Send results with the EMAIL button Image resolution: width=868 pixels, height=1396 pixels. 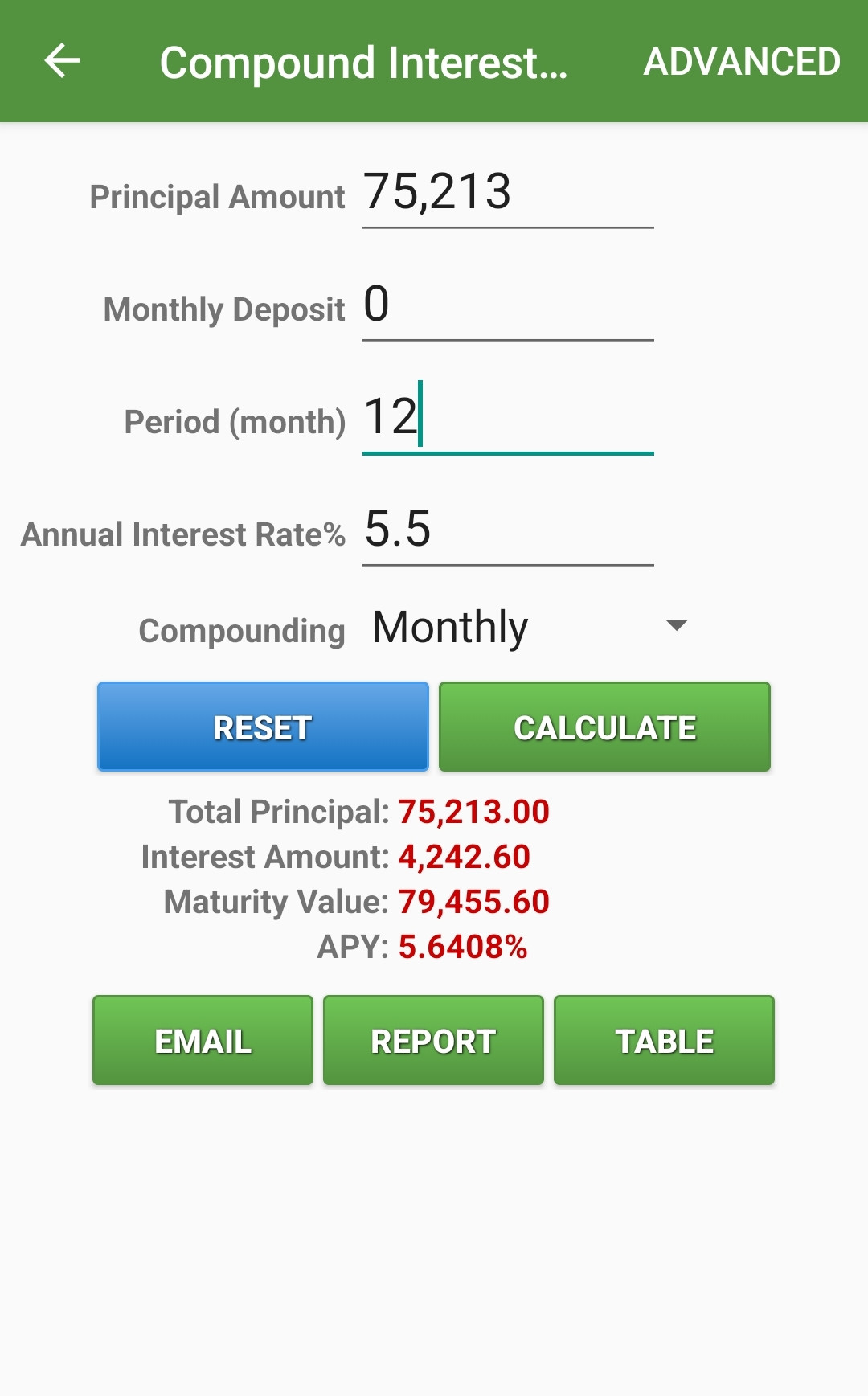[203, 1040]
